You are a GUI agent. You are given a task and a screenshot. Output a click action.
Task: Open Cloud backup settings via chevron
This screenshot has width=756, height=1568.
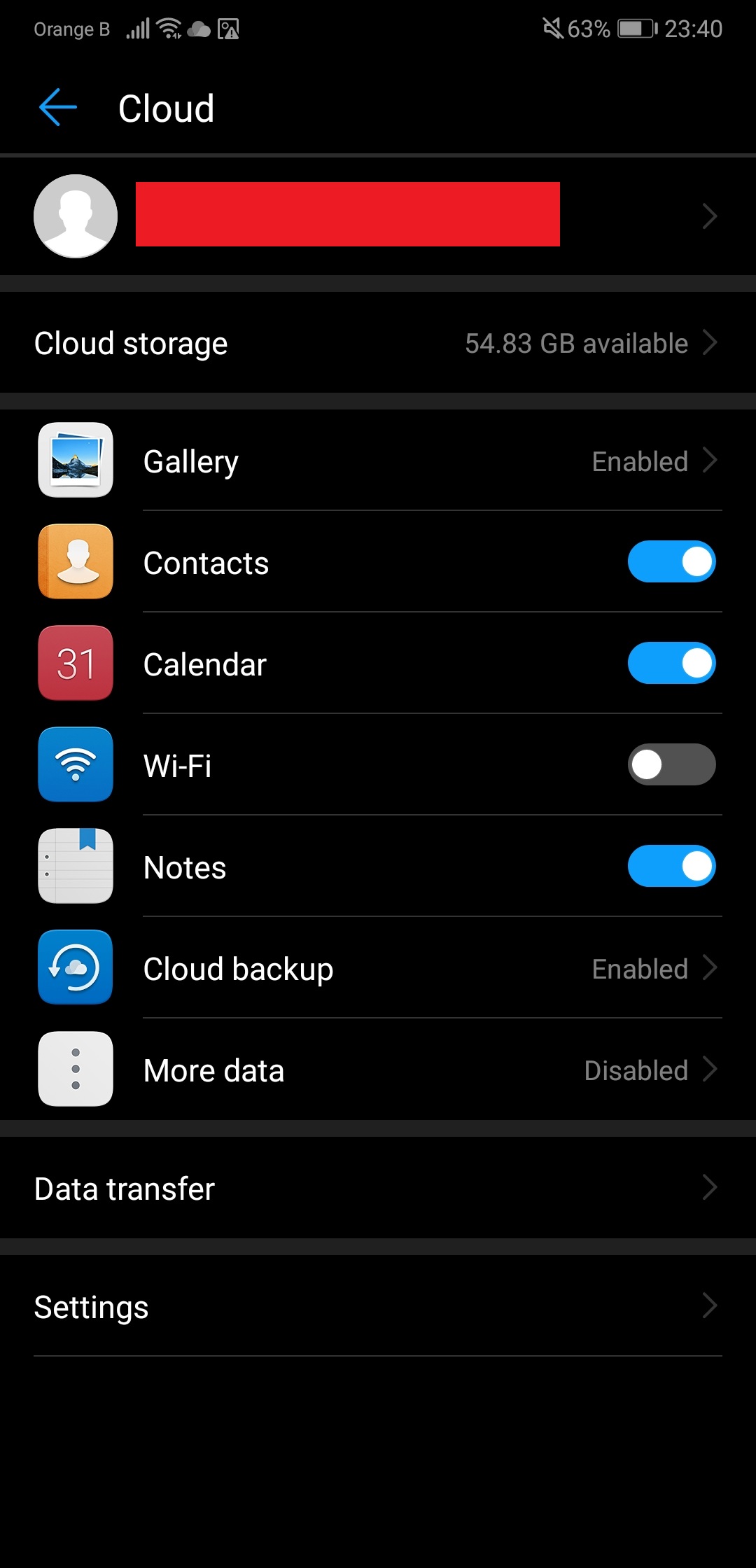(x=710, y=968)
